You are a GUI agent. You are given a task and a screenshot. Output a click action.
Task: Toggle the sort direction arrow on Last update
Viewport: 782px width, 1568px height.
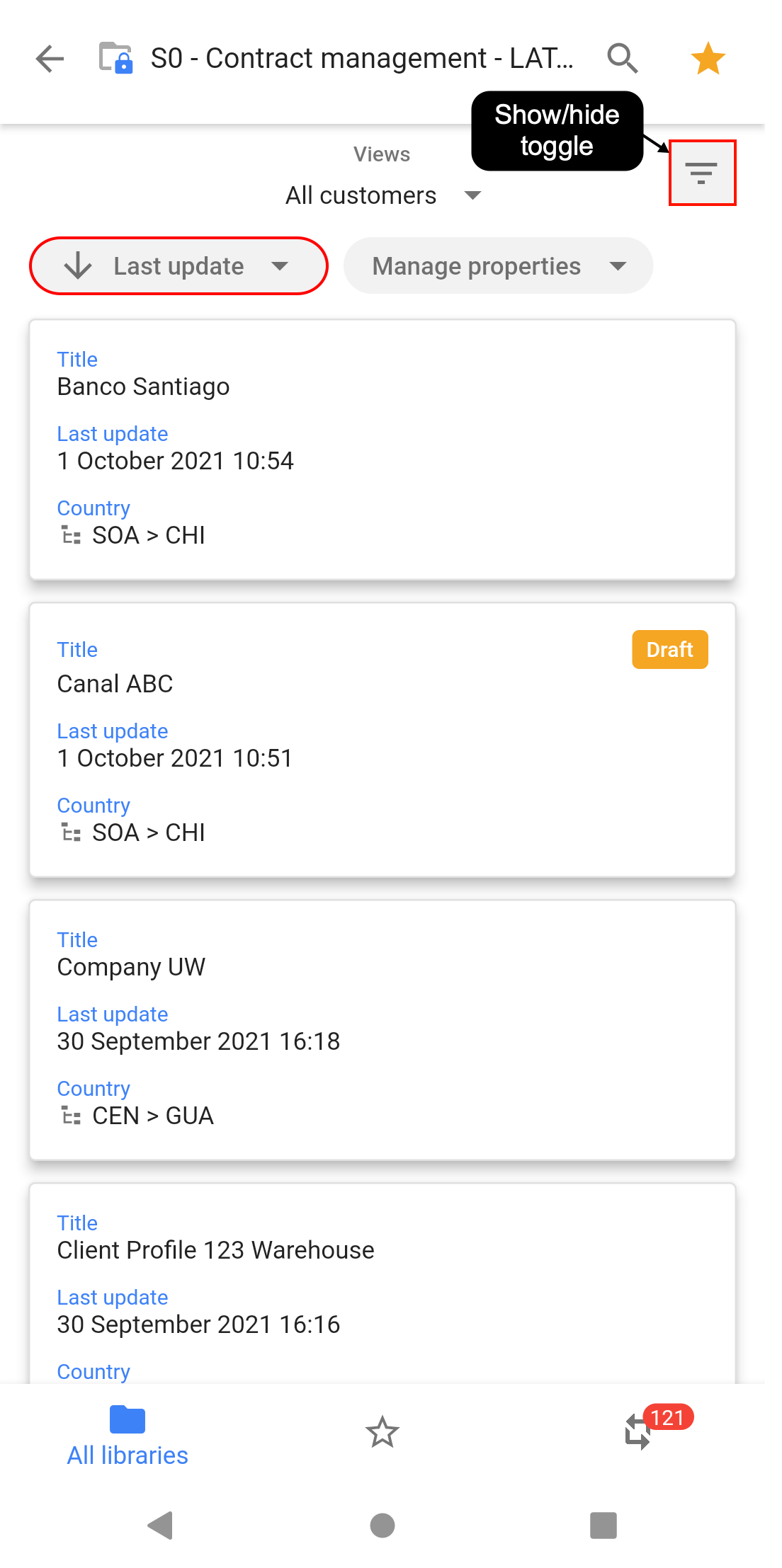click(x=79, y=266)
